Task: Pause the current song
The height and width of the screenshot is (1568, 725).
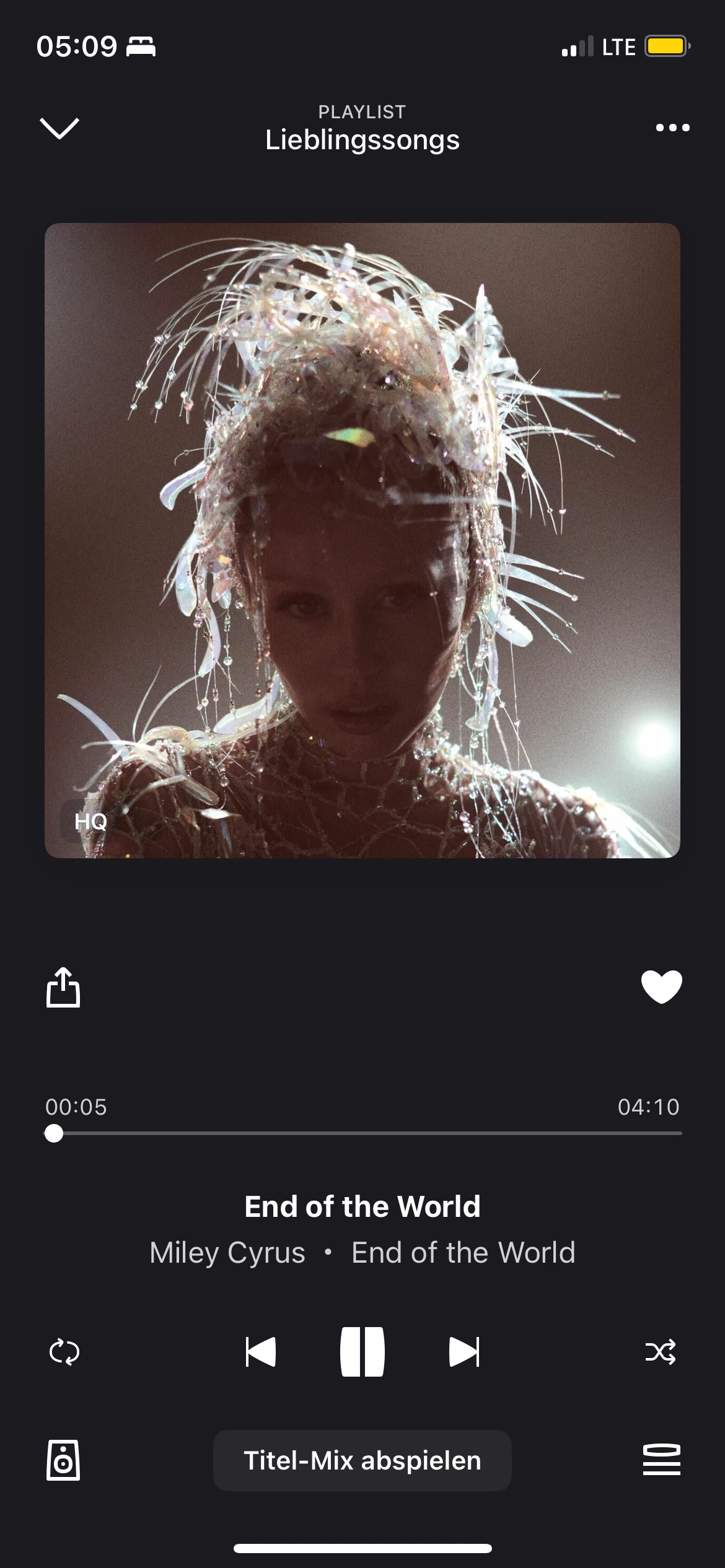Action: tap(362, 1352)
